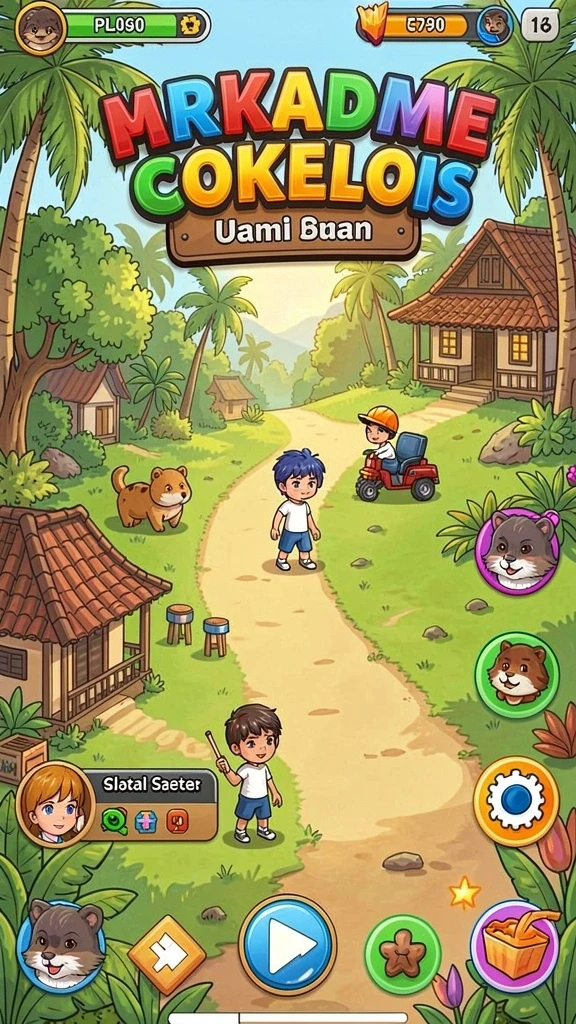576x1024 pixels.
Task: Tap the orange diamond button
Action: 167,955
